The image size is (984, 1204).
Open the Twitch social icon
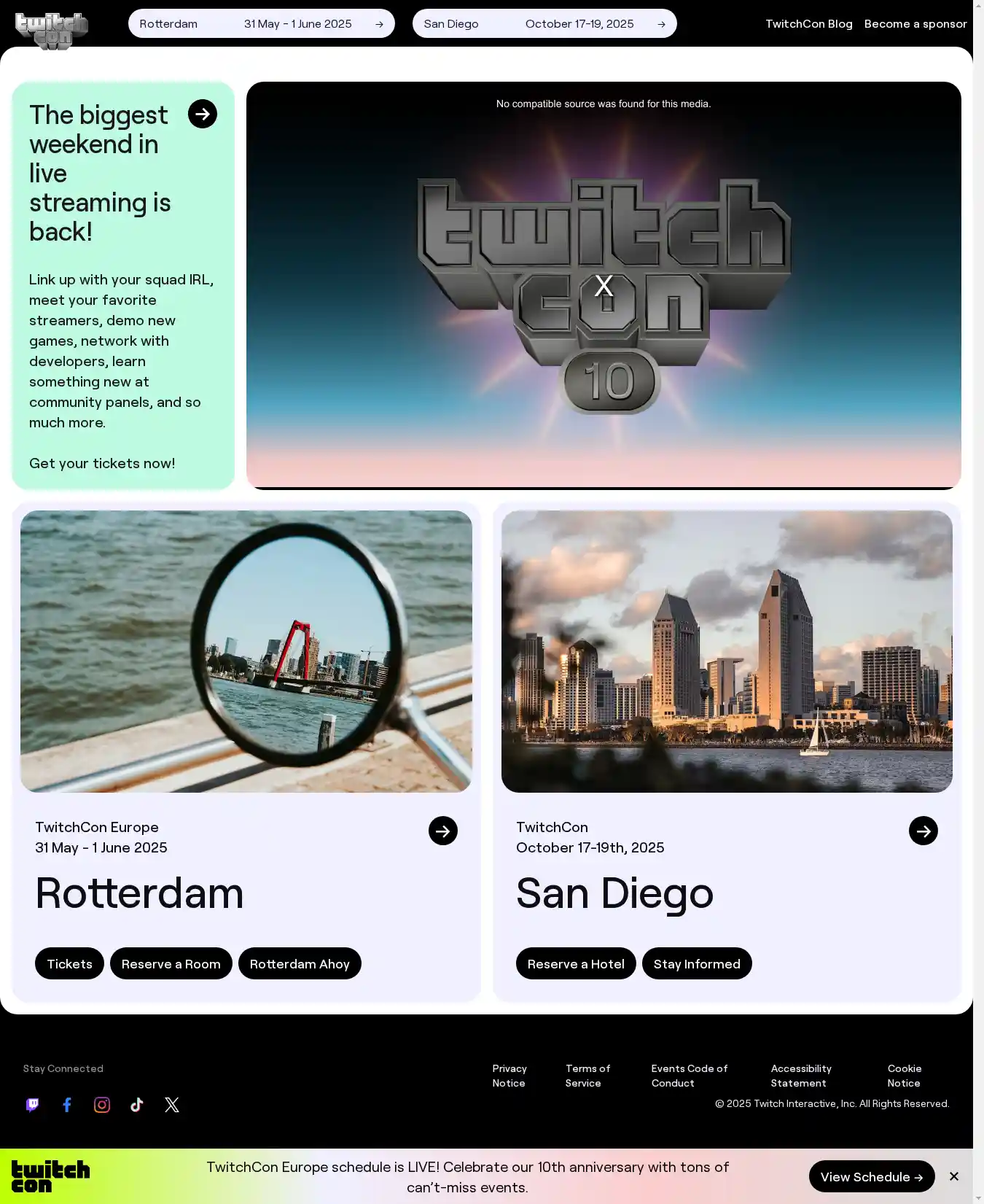(x=32, y=1105)
